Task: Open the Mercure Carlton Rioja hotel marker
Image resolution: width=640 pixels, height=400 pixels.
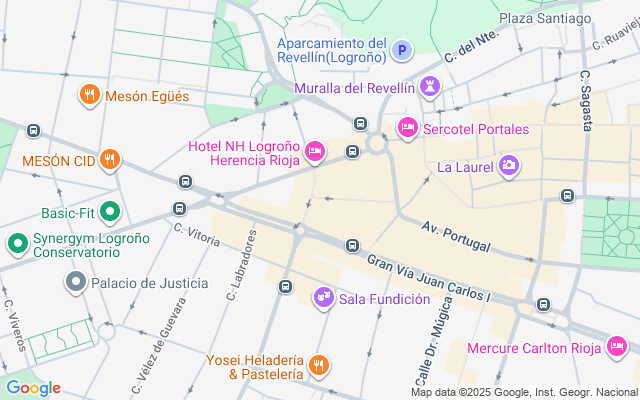Action: tap(617, 348)
